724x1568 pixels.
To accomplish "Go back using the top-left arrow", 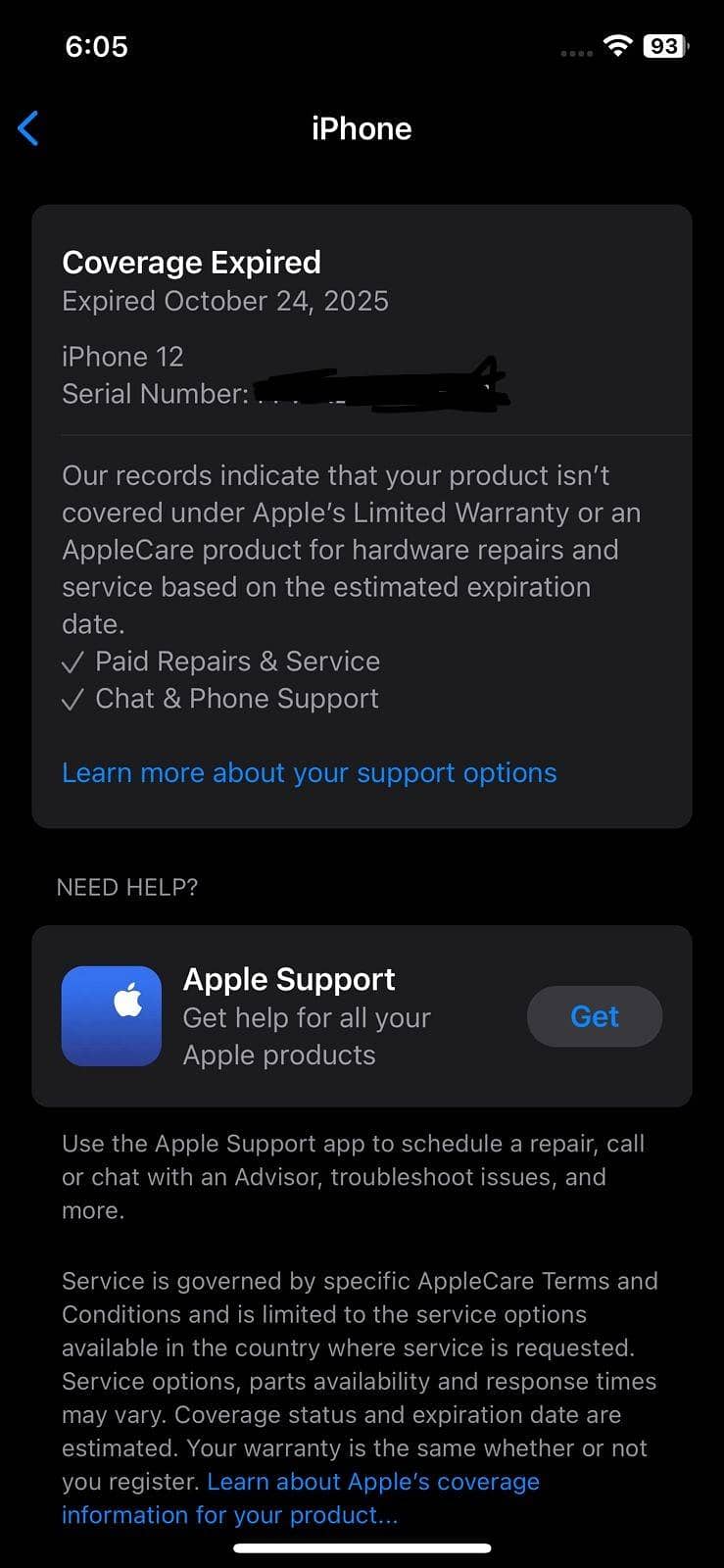I will point(28,128).
